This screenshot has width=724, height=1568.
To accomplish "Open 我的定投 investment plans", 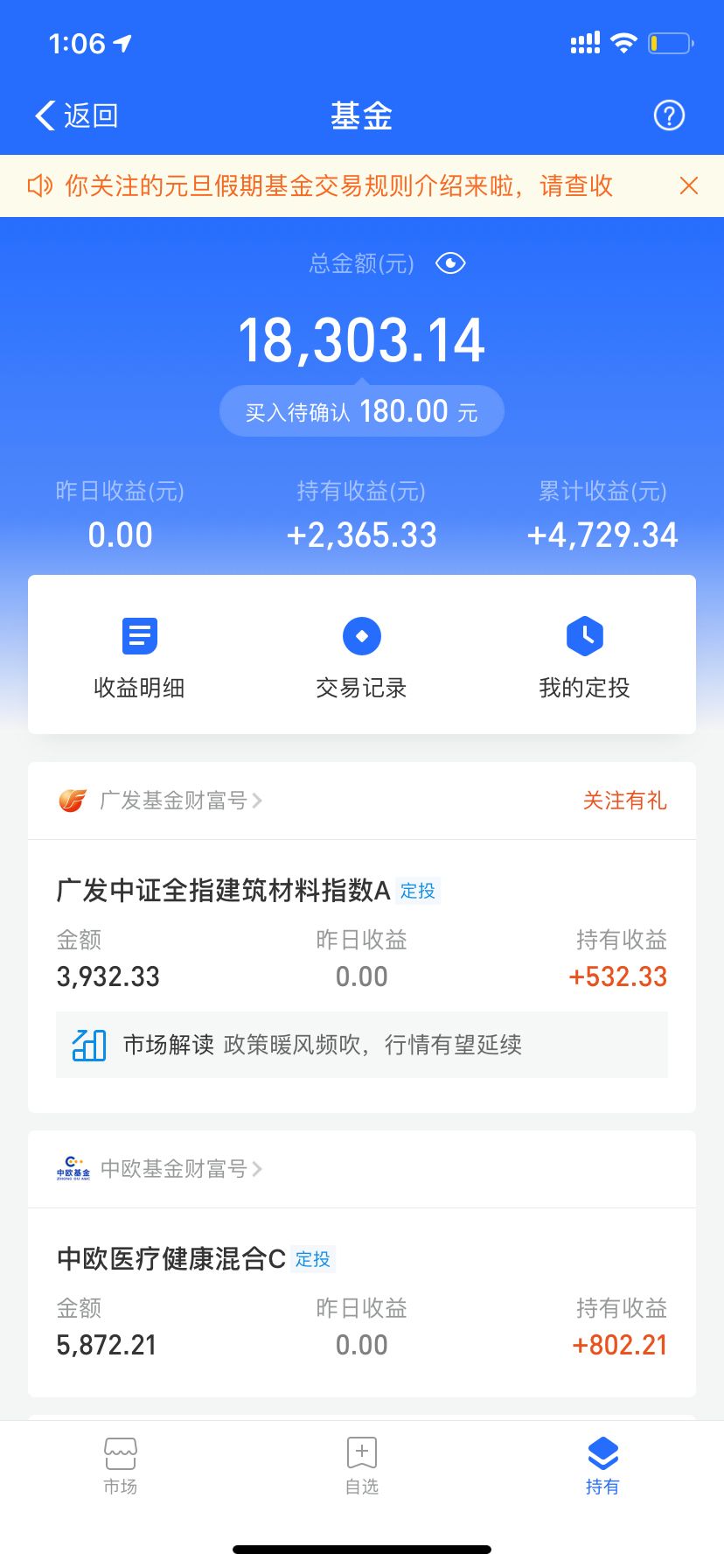I will click(584, 656).
